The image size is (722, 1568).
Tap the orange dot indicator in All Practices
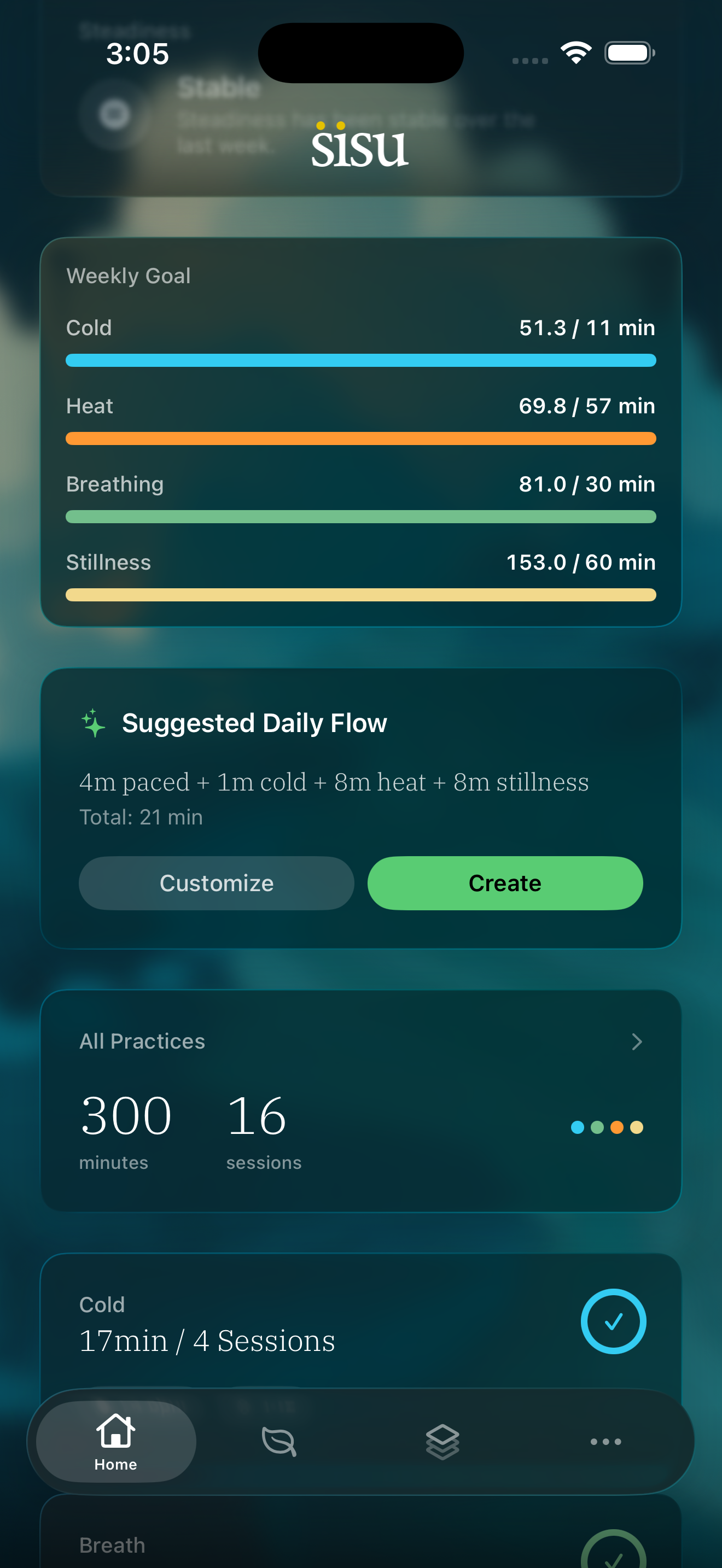pos(616,1127)
